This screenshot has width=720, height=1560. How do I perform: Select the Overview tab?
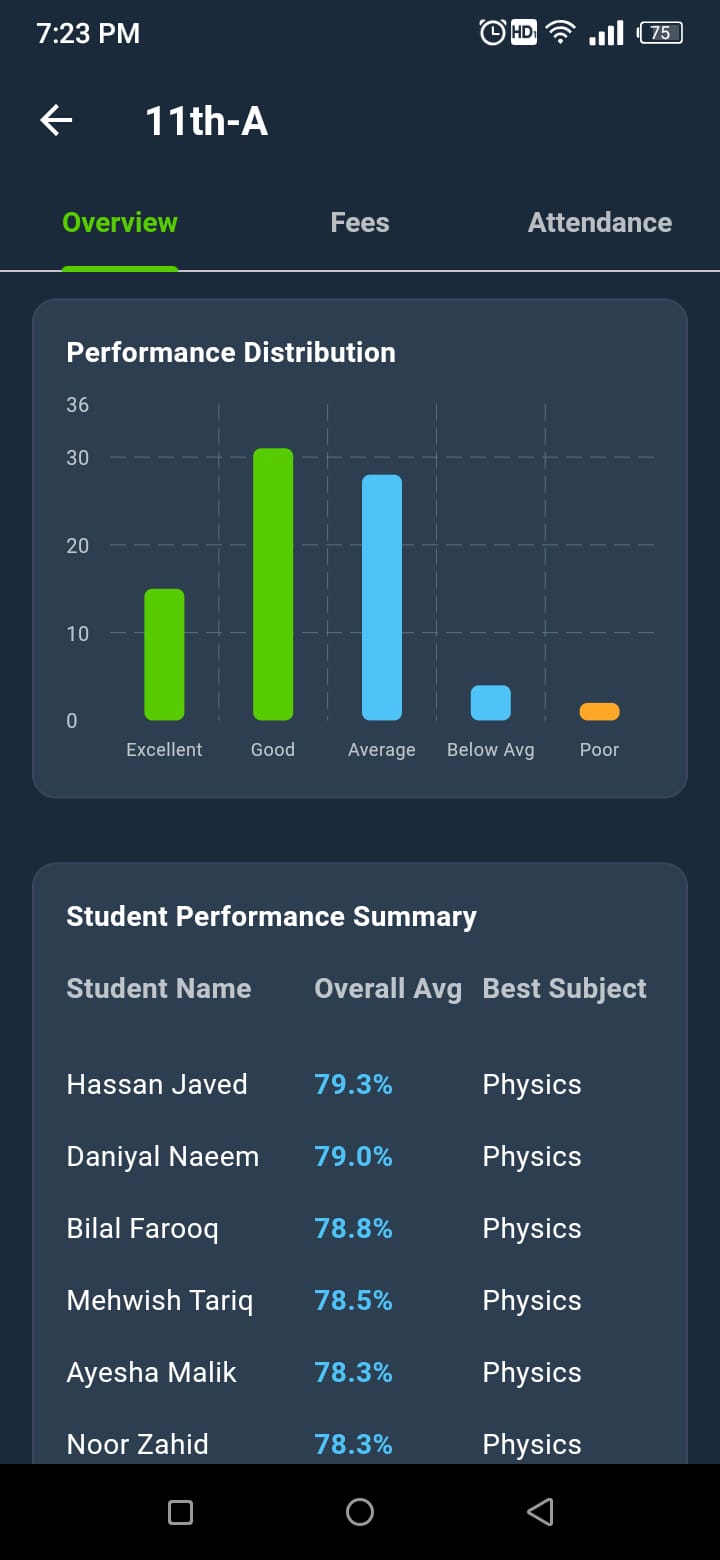click(x=120, y=223)
